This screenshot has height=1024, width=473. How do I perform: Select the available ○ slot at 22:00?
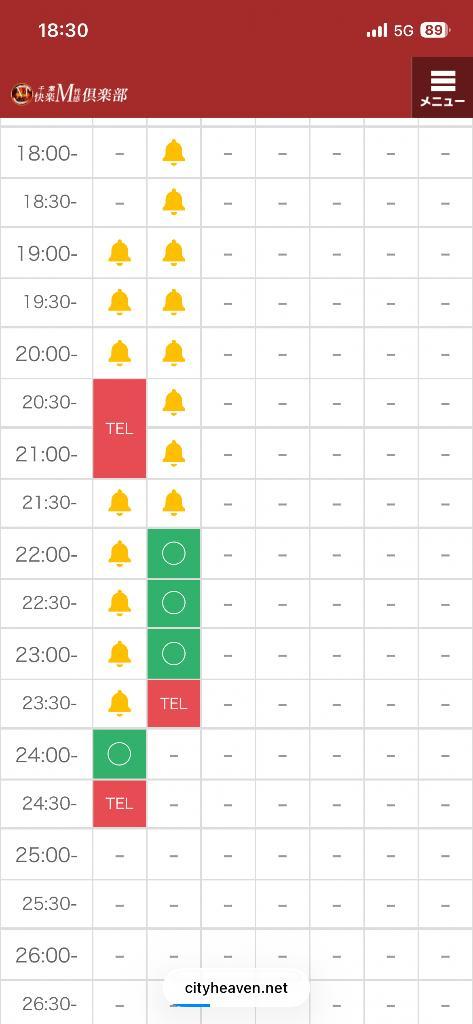click(174, 554)
